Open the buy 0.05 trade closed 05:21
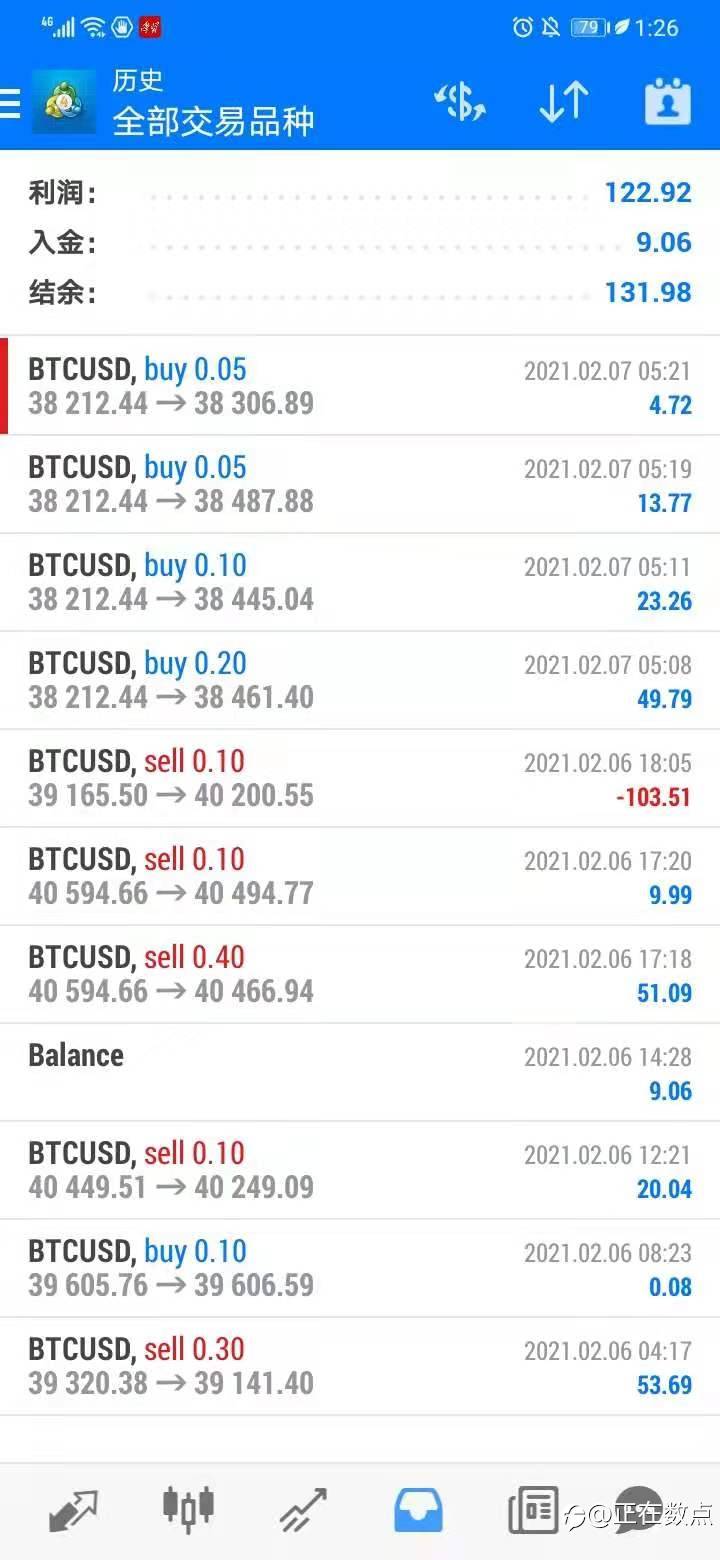Image resolution: width=720 pixels, height=1560 pixels. [x=360, y=386]
